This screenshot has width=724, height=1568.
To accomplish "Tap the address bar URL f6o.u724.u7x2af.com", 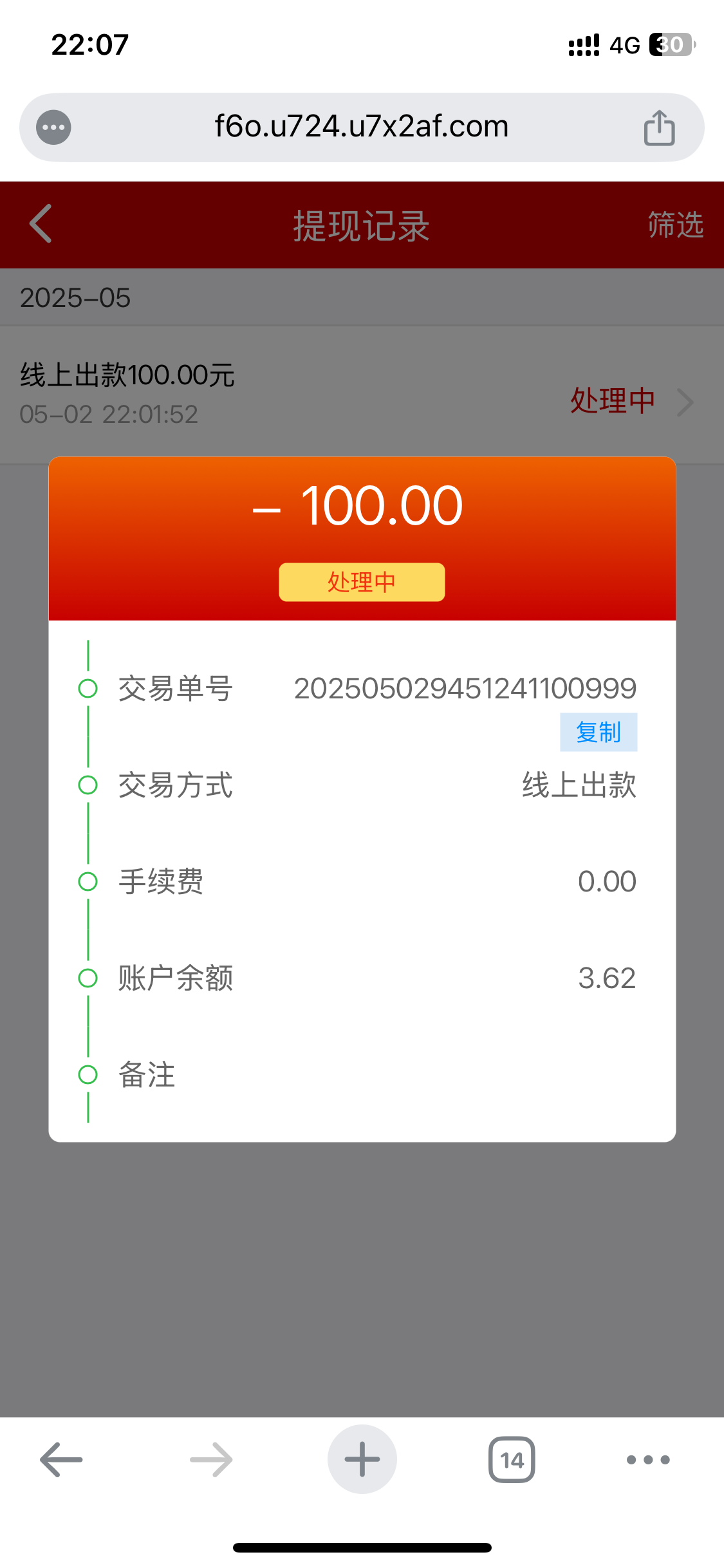I will click(362, 126).
